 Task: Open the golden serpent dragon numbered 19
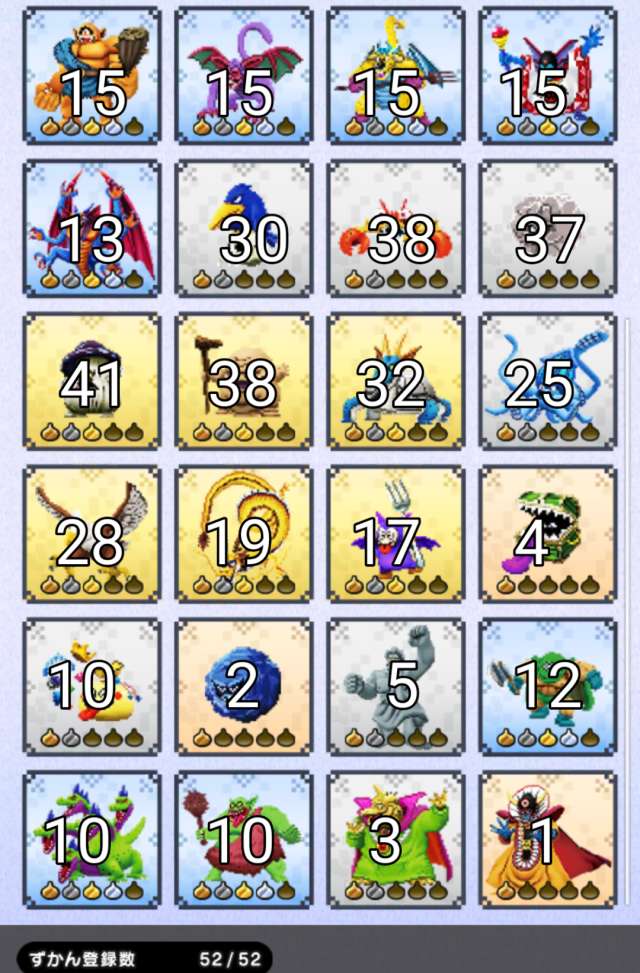244,534
